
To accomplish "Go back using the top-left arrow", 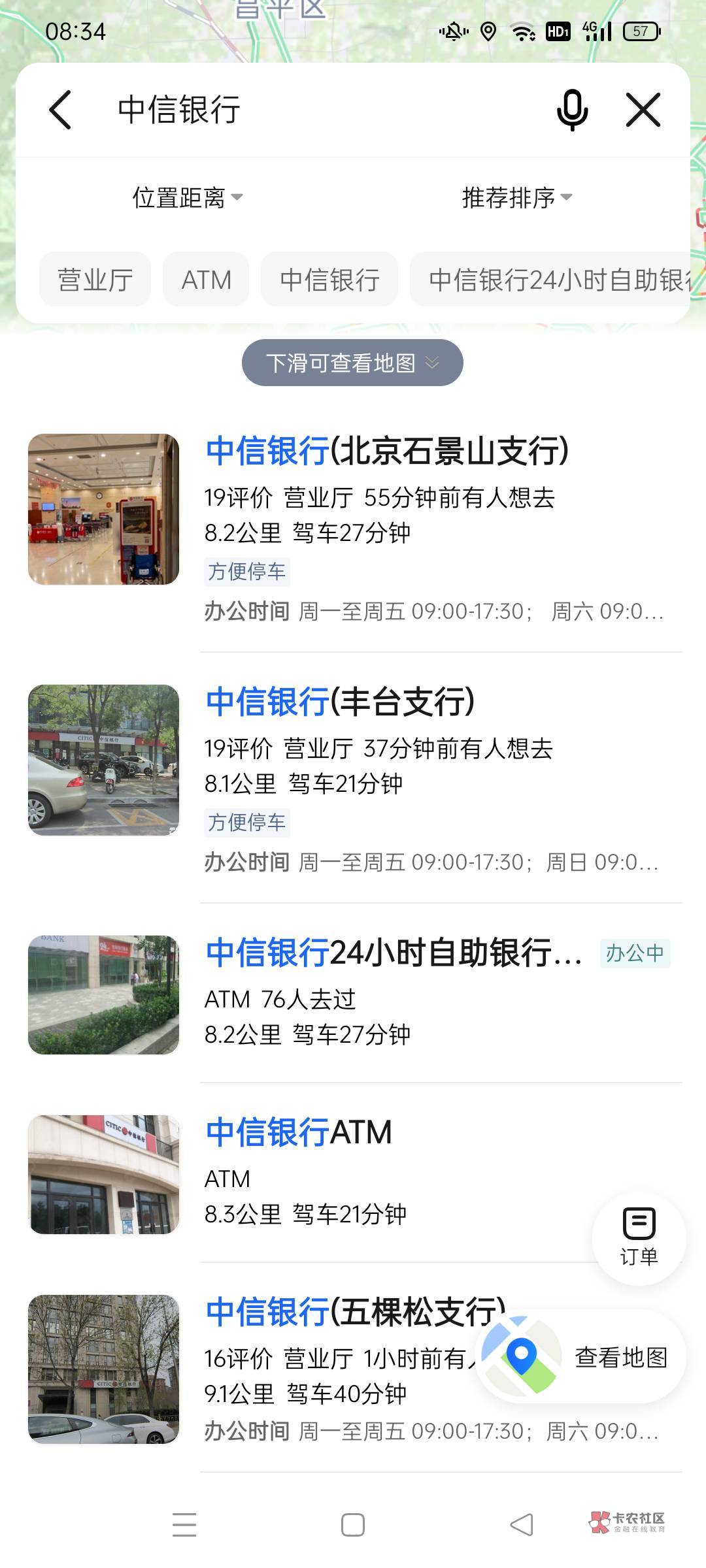I will point(60,109).
